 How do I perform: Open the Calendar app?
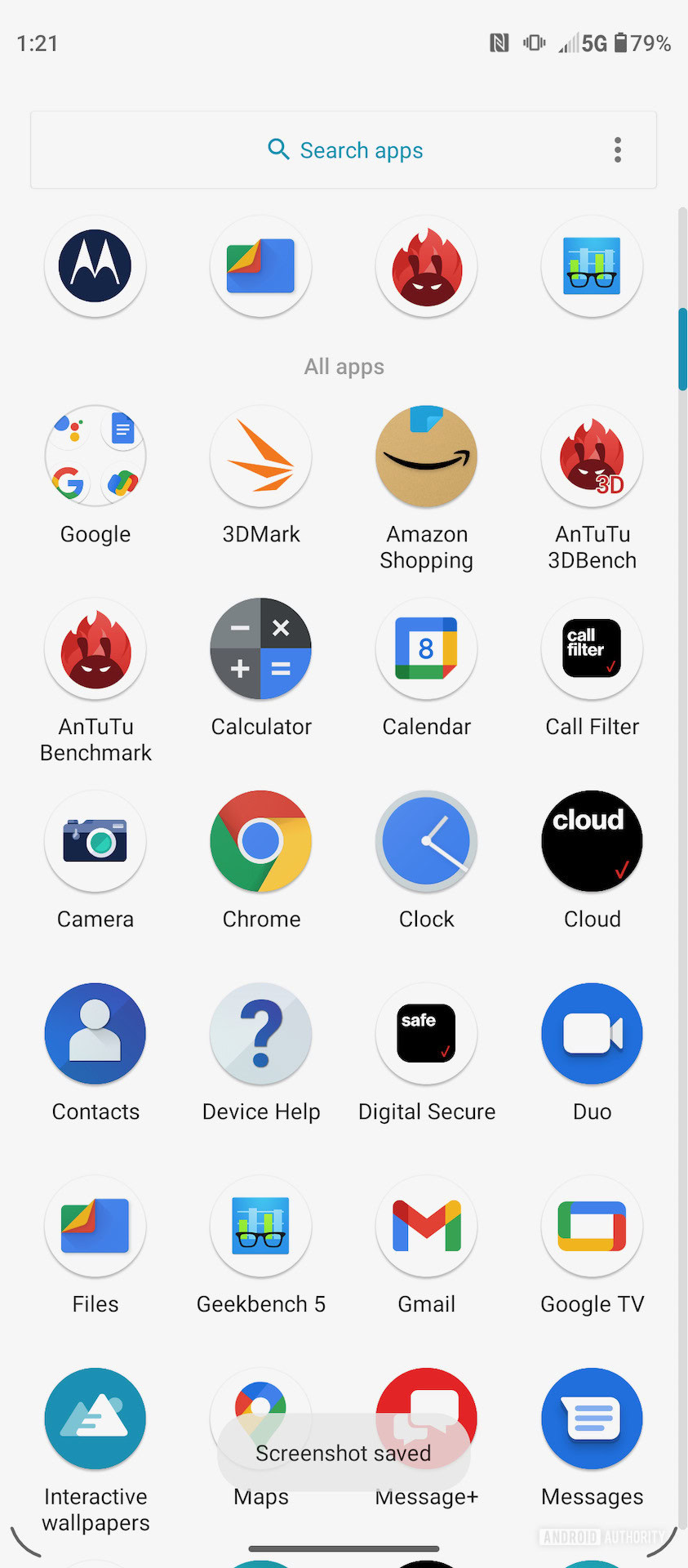pos(427,649)
